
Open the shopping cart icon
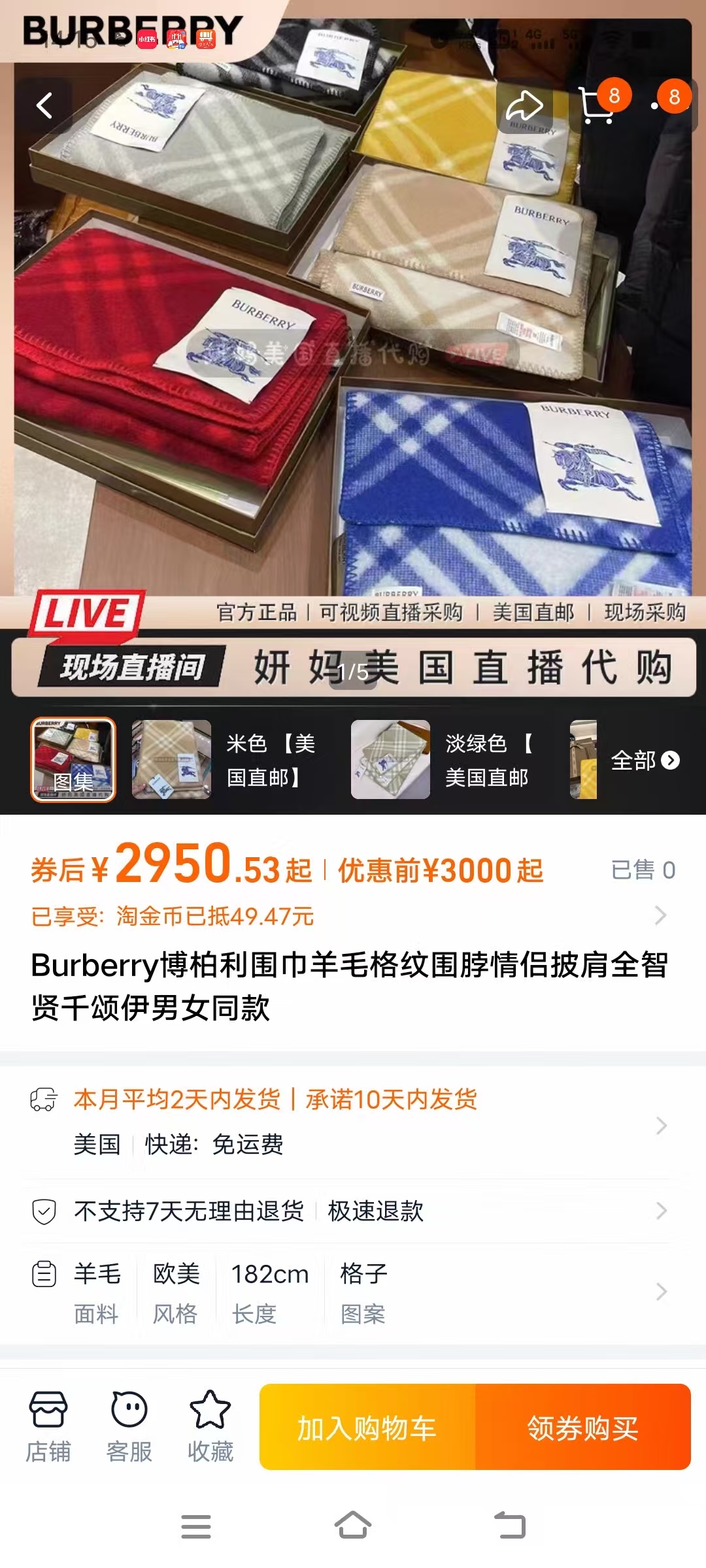[x=597, y=106]
